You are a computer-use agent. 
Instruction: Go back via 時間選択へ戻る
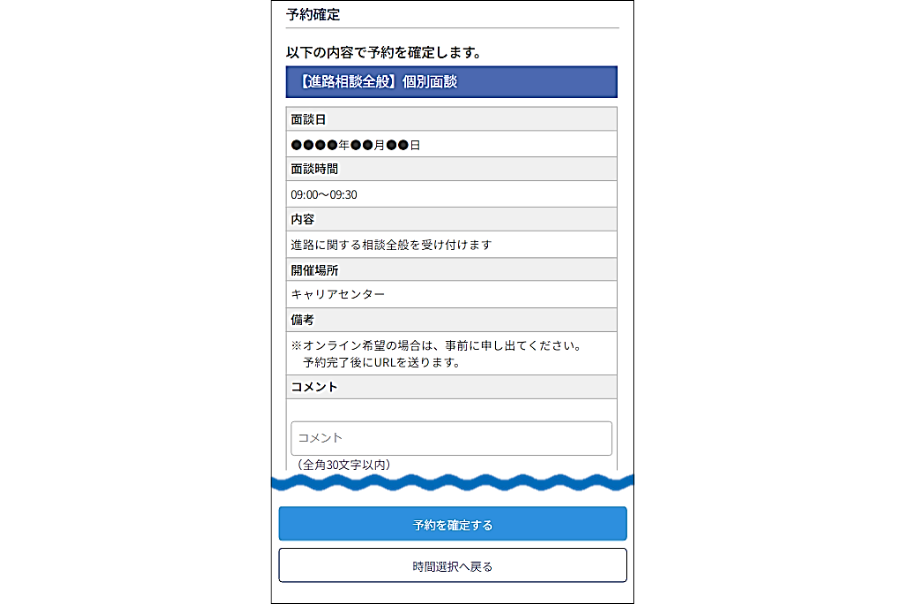(x=452, y=566)
